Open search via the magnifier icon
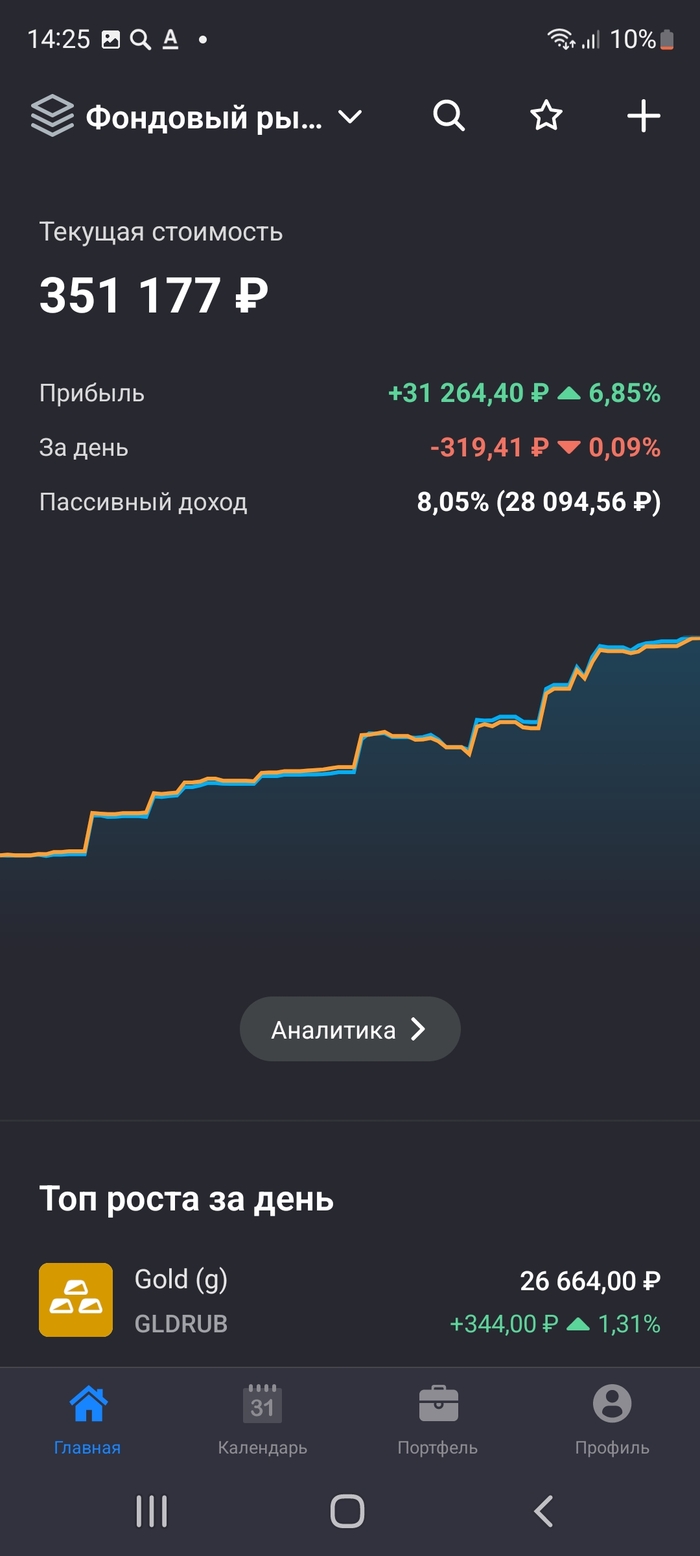 [449, 116]
